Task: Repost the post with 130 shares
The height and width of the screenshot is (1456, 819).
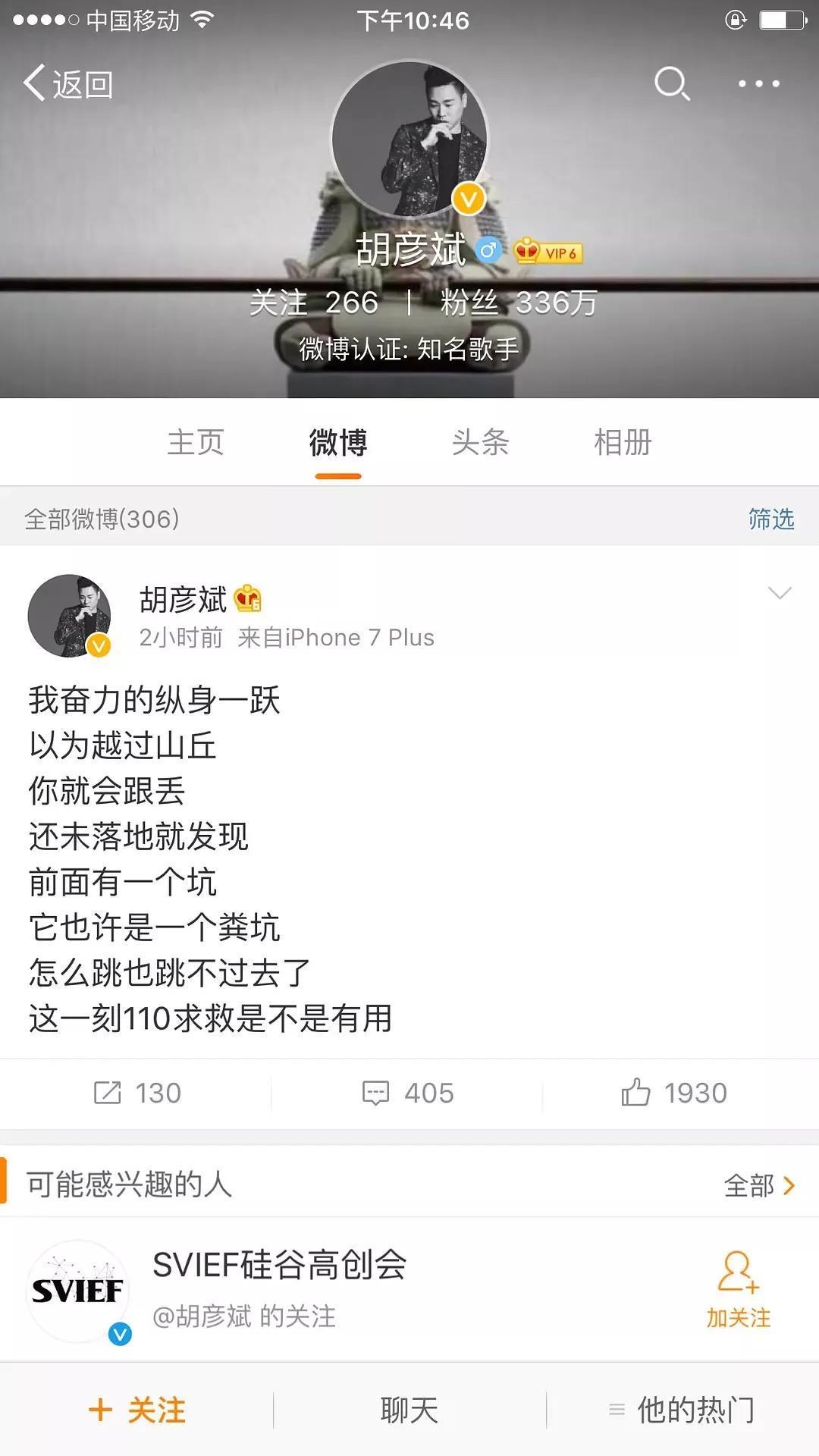Action: pyautogui.click(x=136, y=1093)
